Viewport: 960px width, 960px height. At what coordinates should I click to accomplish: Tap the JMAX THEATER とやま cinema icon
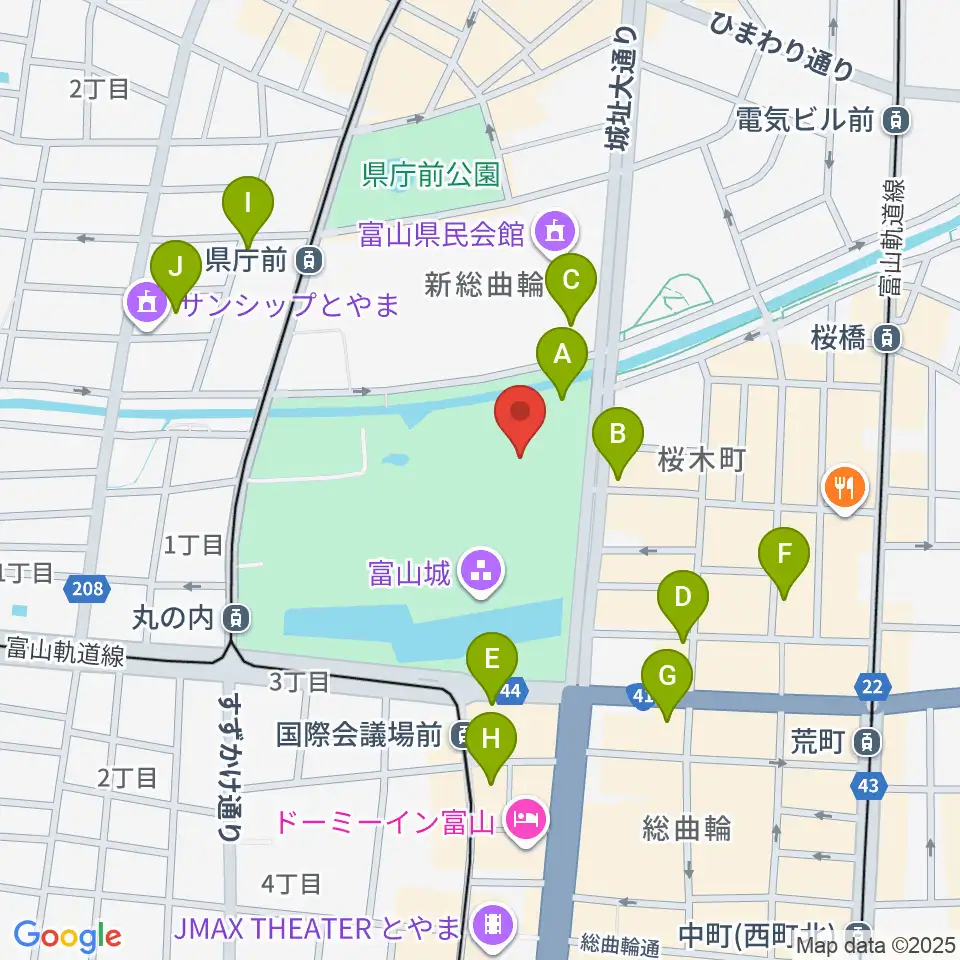[x=493, y=924]
